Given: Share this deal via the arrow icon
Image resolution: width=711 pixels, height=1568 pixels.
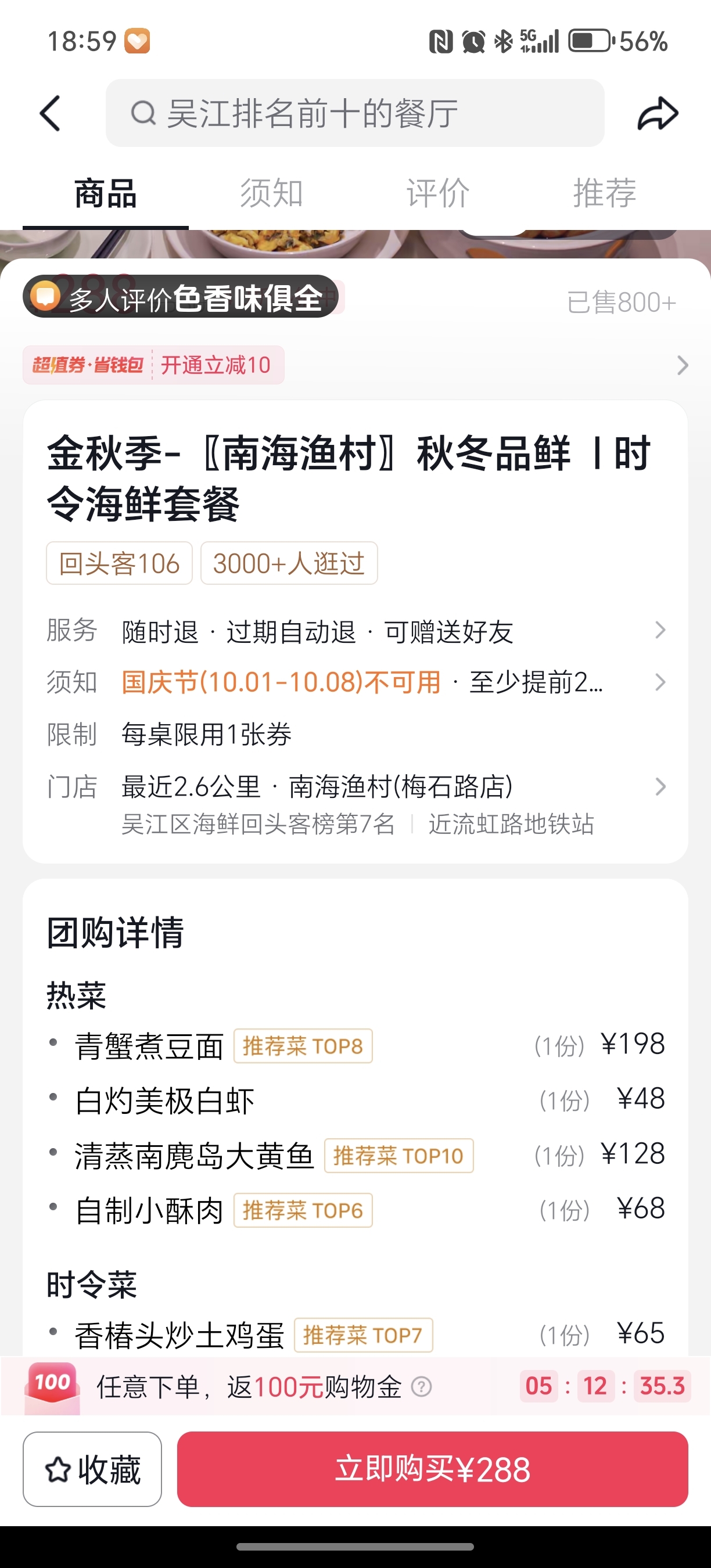Looking at the screenshot, I should click(658, 113).
